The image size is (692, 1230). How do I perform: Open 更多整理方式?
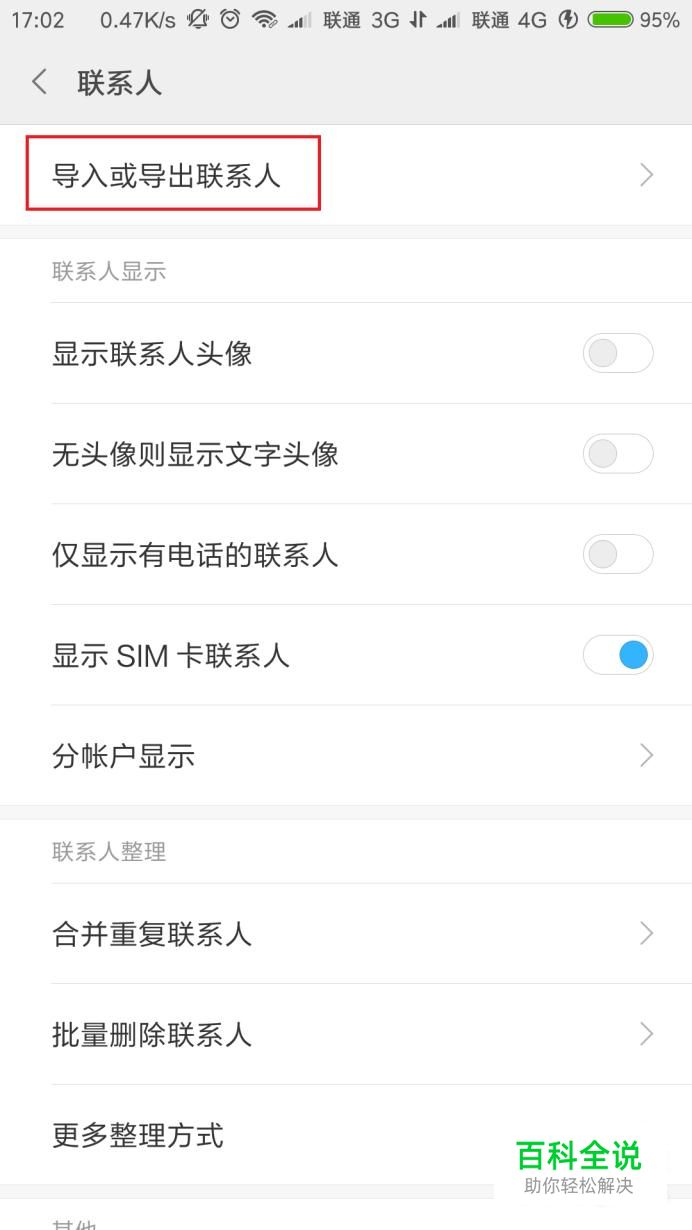[346, 1135]
